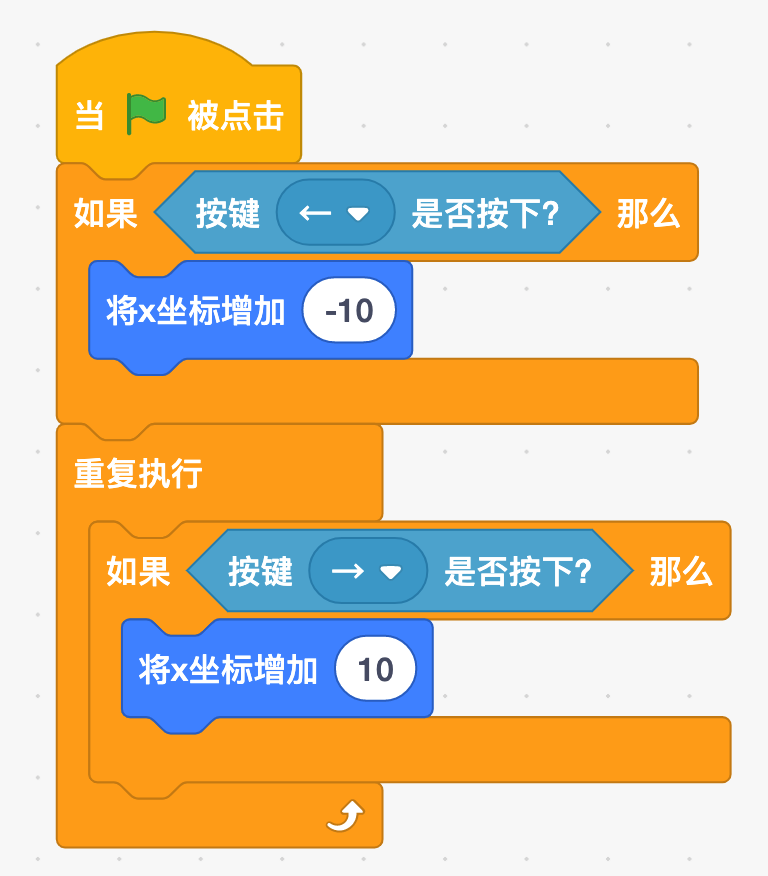Open the left-arrow key dropdown

[336, 213]
